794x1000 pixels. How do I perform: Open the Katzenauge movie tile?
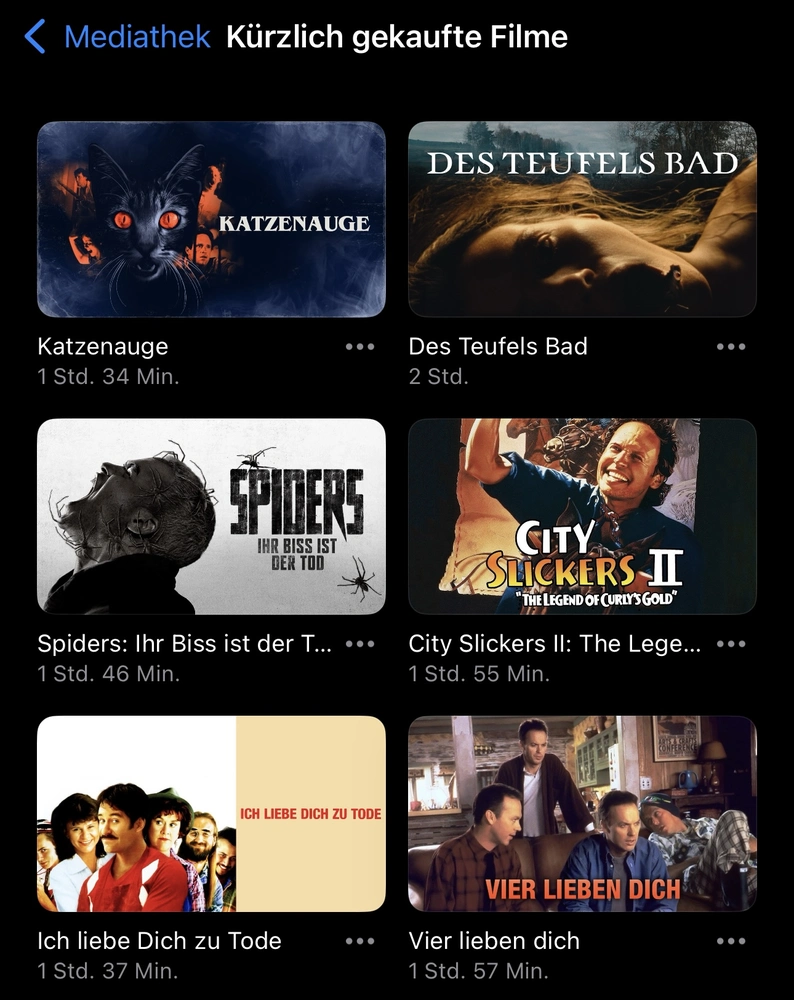pos(211,220)
